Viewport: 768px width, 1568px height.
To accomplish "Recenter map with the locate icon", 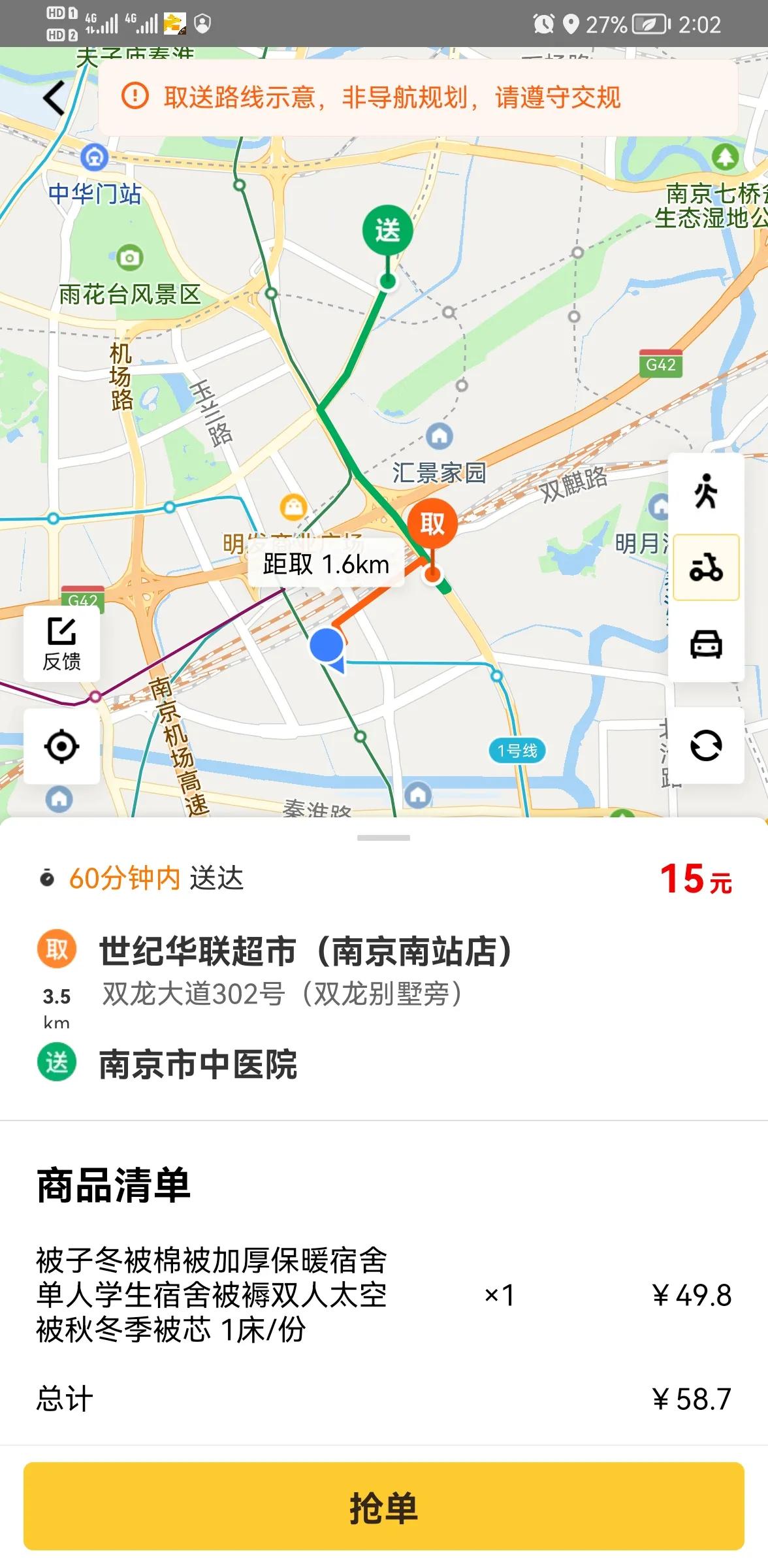I will (61, 746).
